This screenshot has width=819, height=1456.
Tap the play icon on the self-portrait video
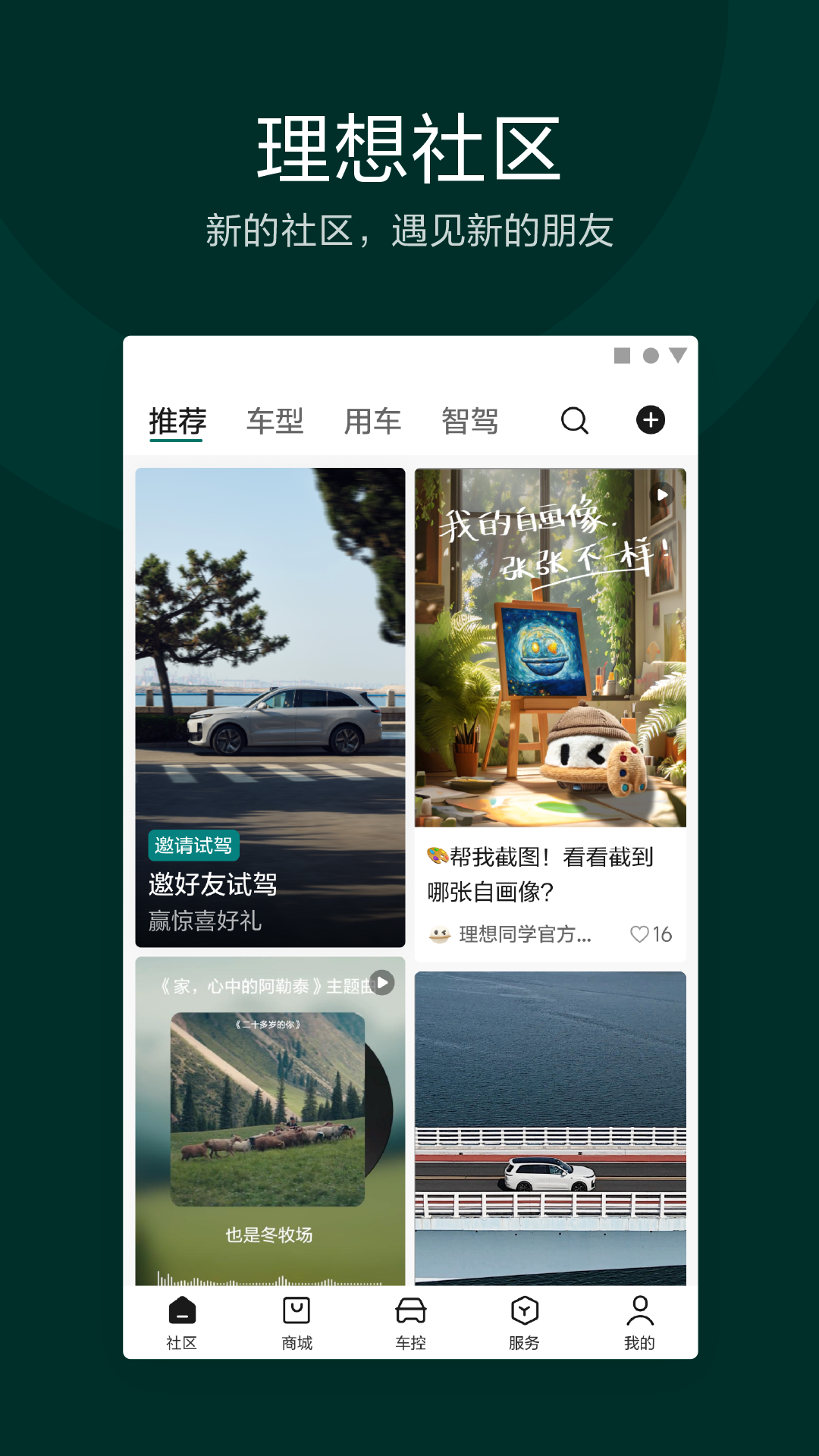click(x=664, y=493)
